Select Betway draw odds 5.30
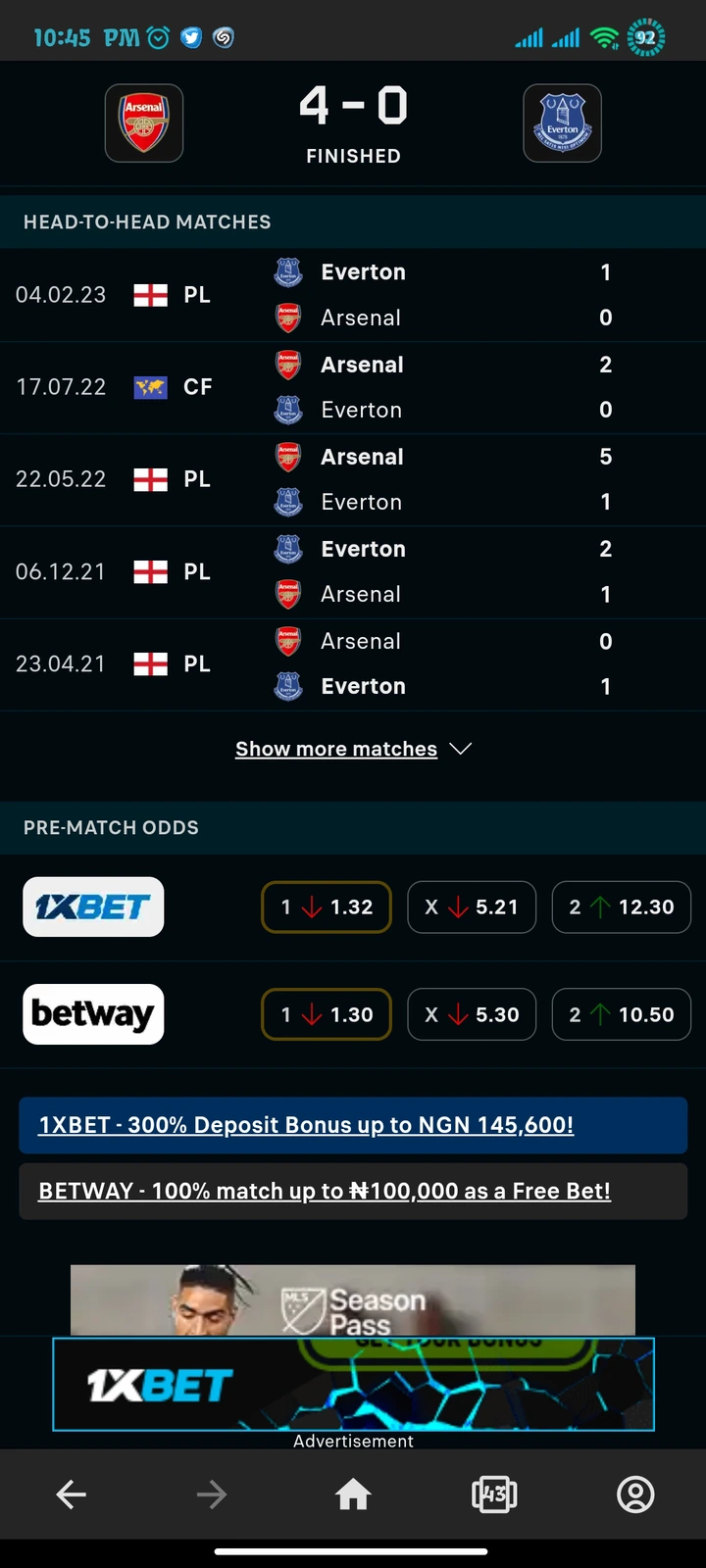Screen dimensions: 706x1568 (x=472, y=1014)
